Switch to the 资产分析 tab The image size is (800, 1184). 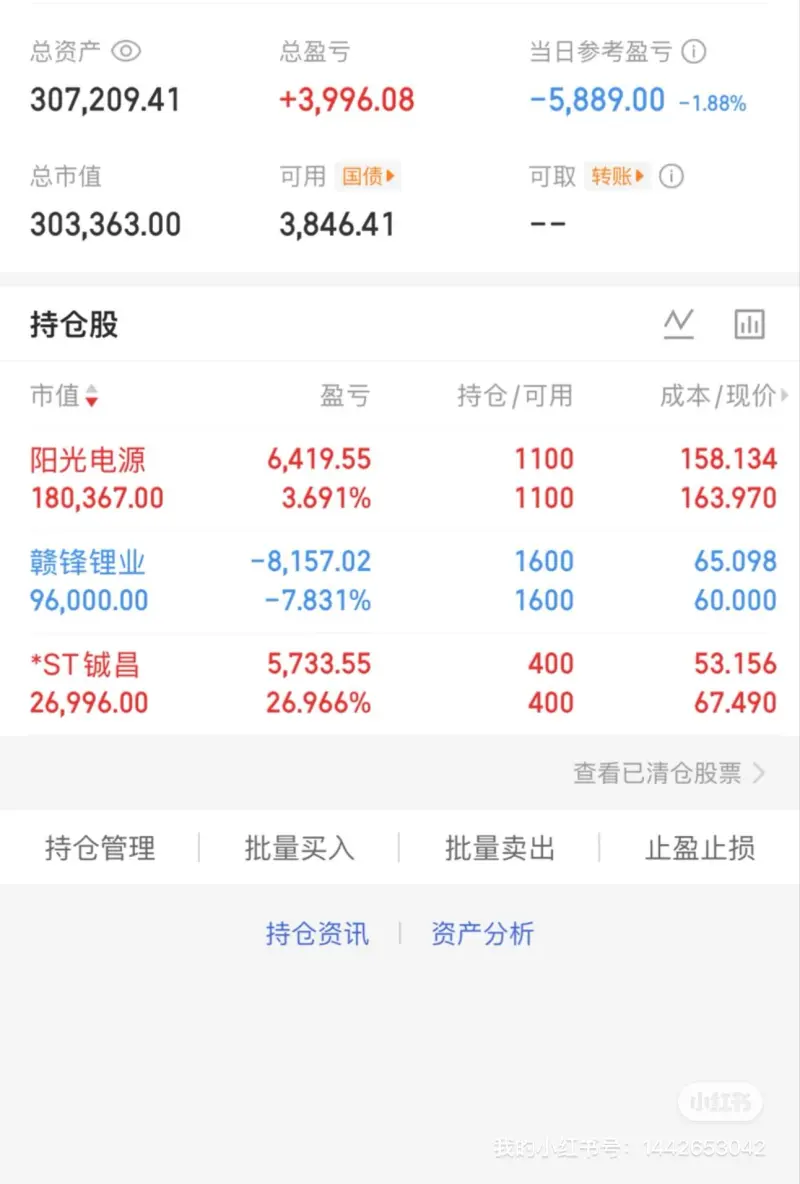pos(483,932)
